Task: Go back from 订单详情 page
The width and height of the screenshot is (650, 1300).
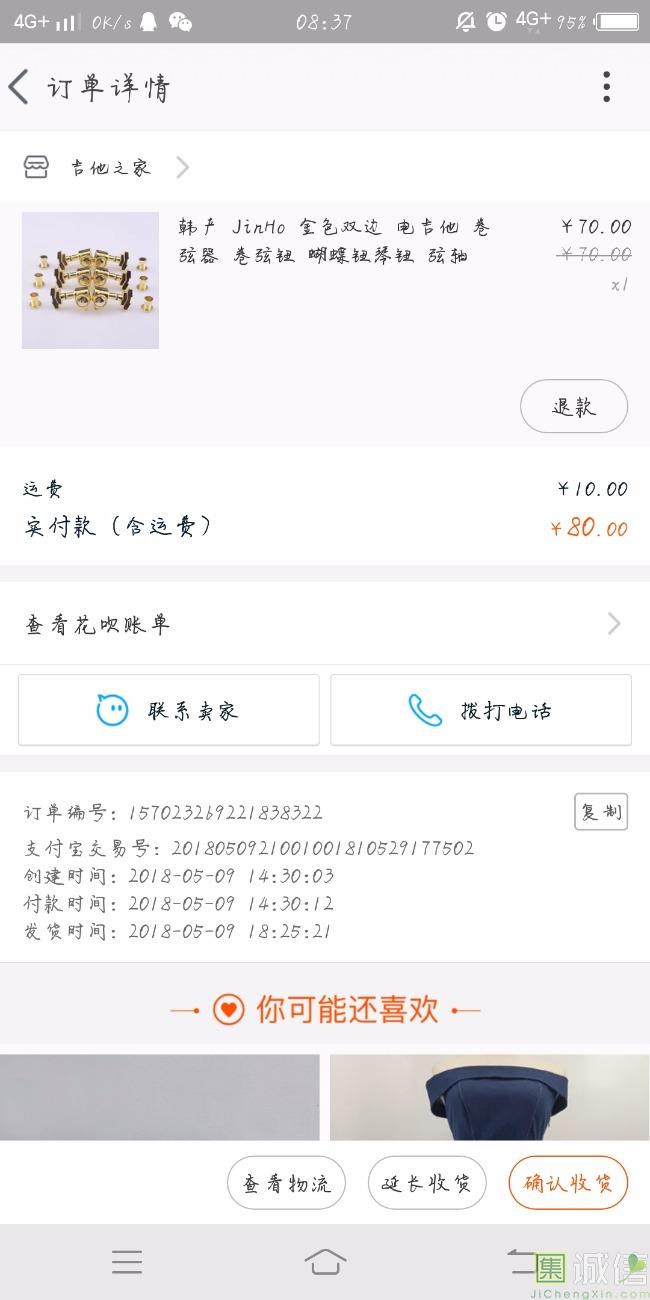Action: point(20,88)
